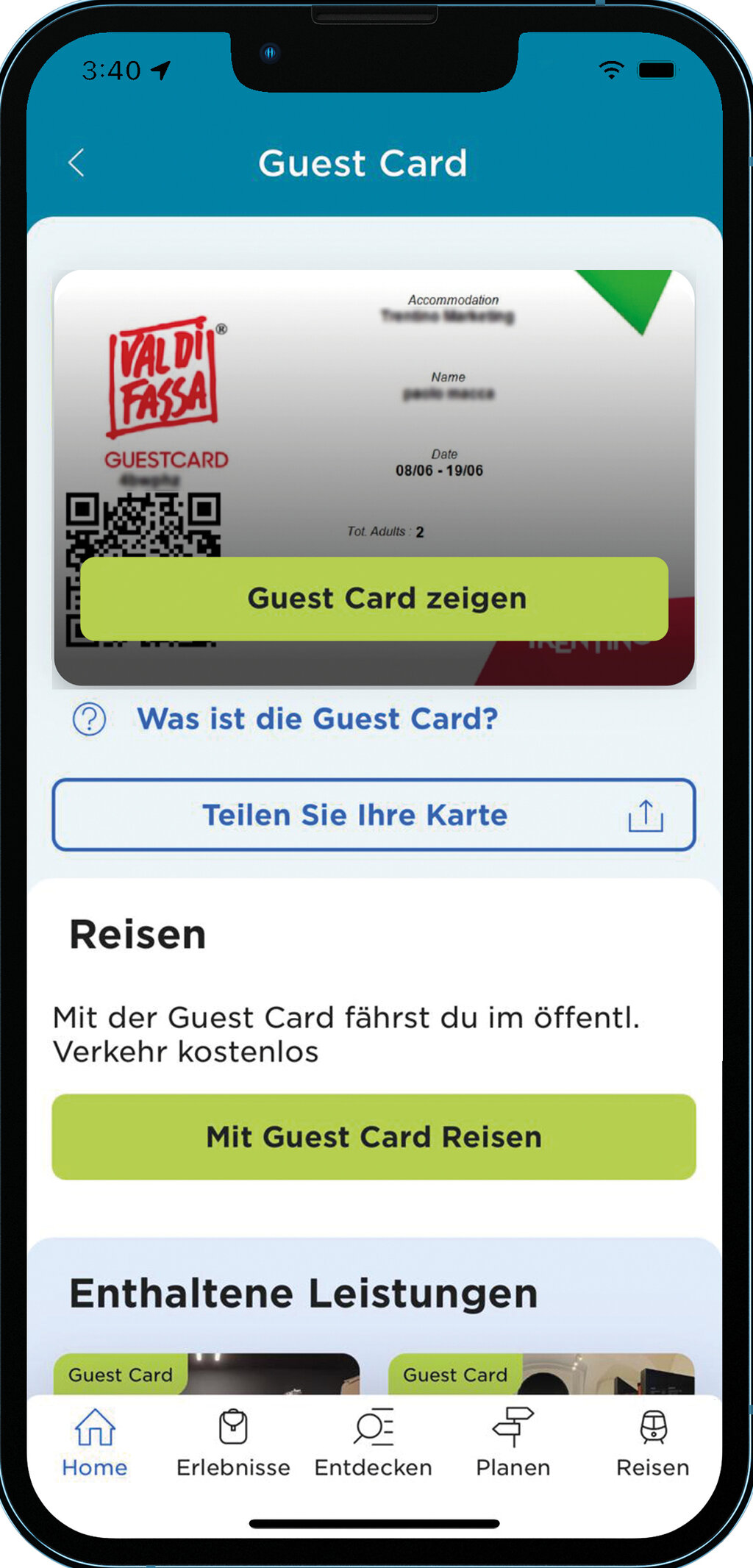The width and height of the screenshot is (753, 1568).
Task: Open Was ist die Guest Card link
Action: point(318,719)
